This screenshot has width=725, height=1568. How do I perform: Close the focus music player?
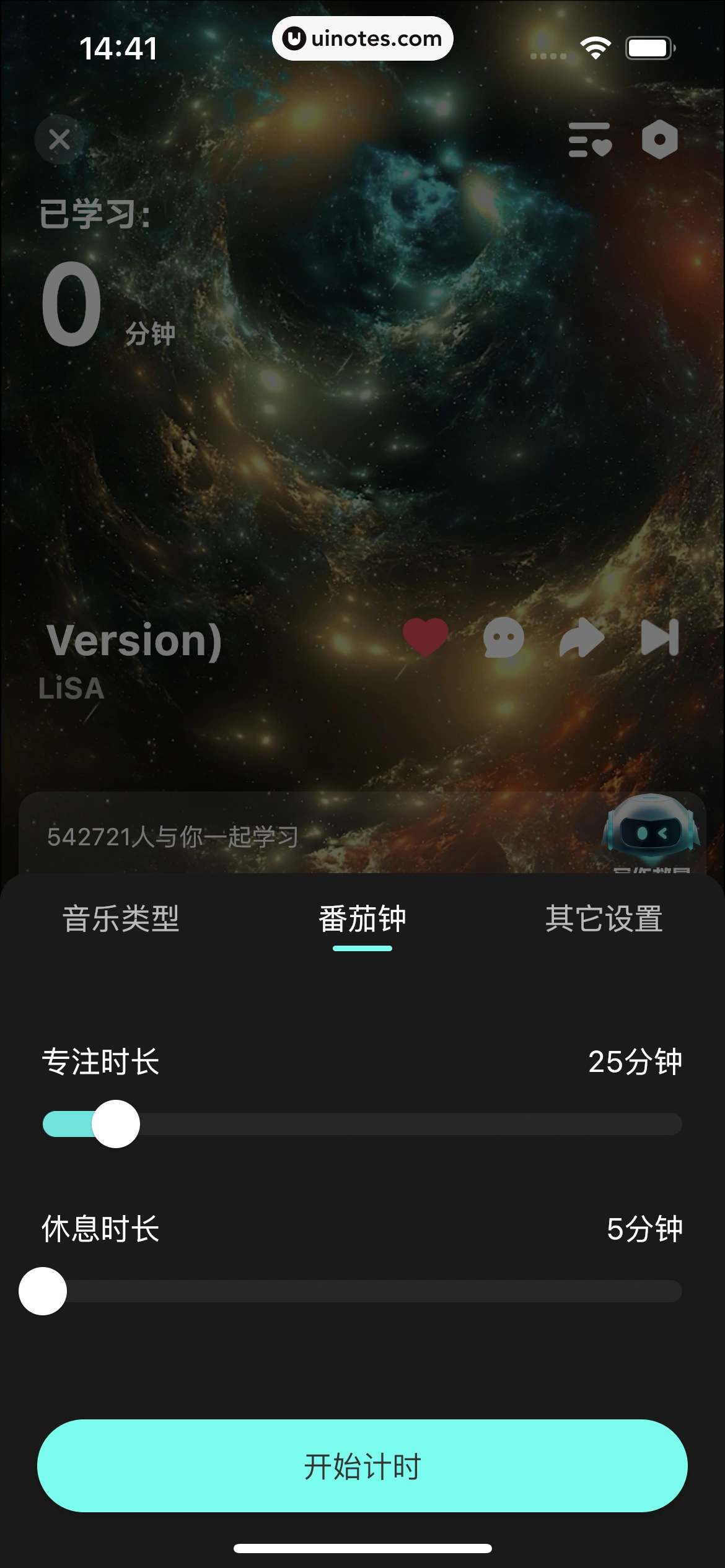59,139
